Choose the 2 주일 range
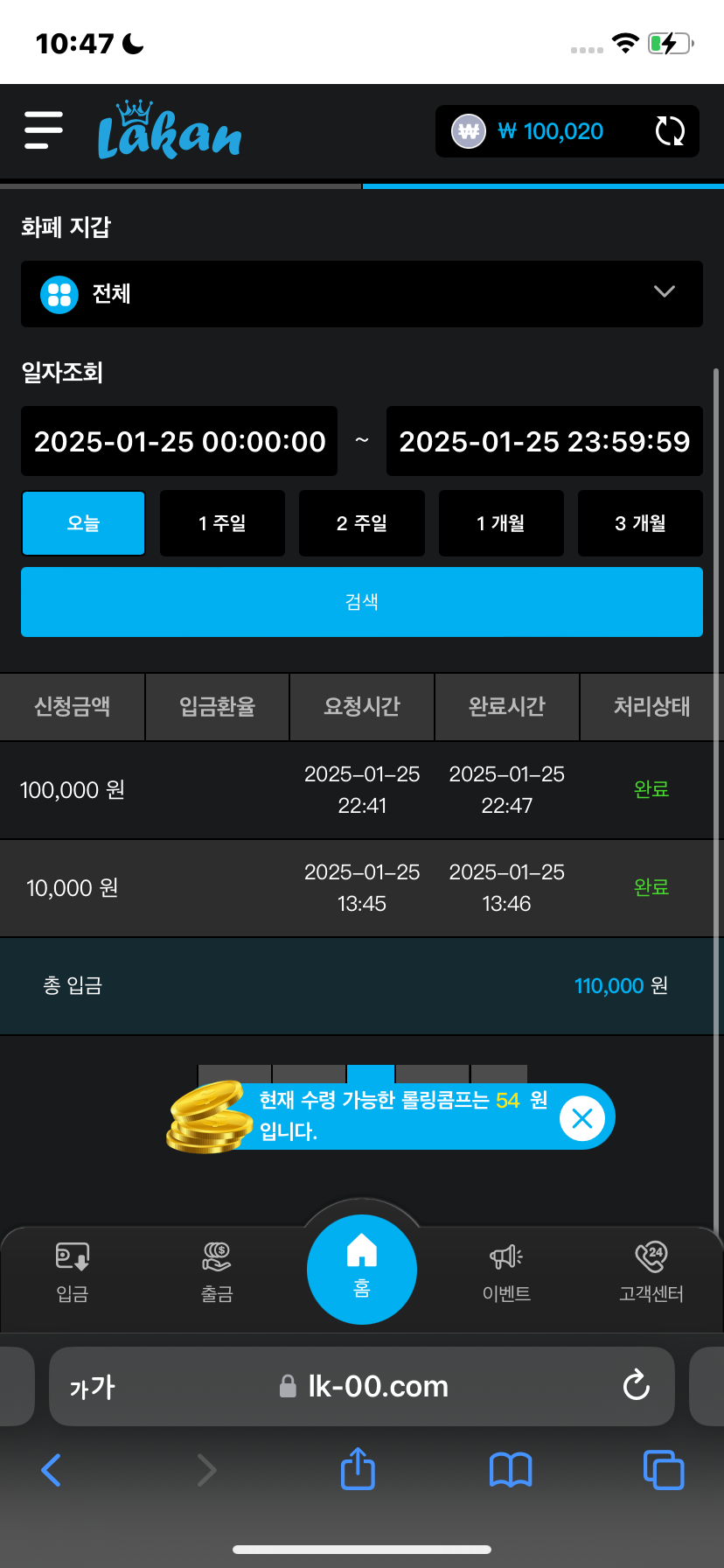The image size is (724, 1568). (362, 523)
